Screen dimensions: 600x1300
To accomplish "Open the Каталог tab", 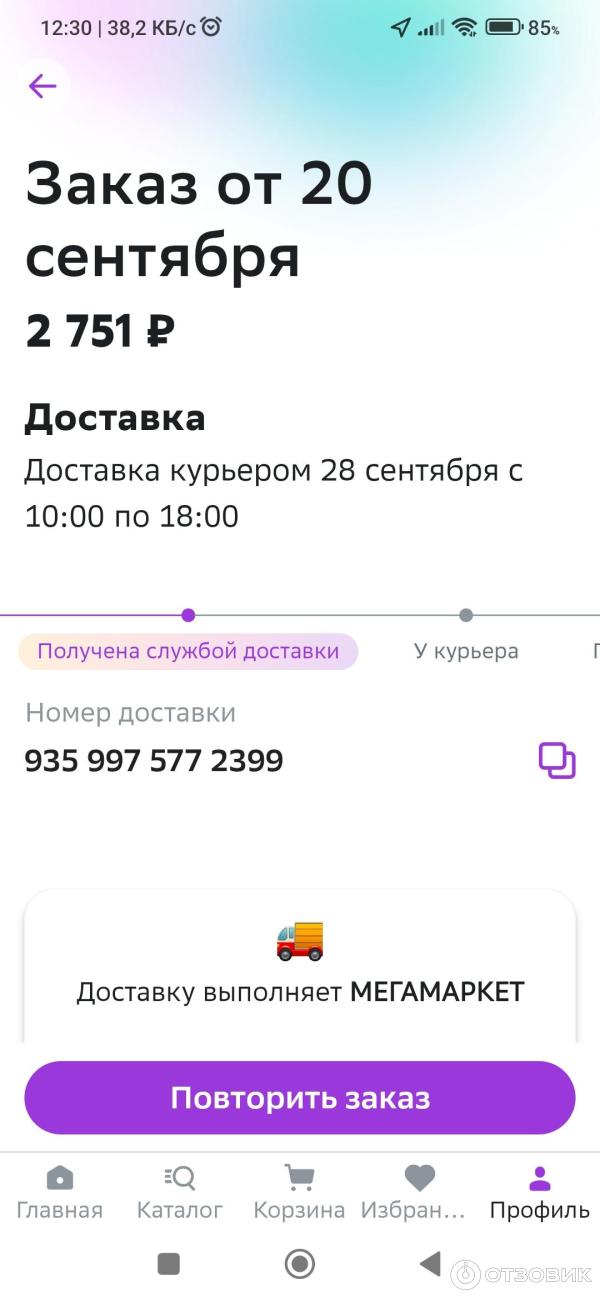I will (x=180, y=1193).
